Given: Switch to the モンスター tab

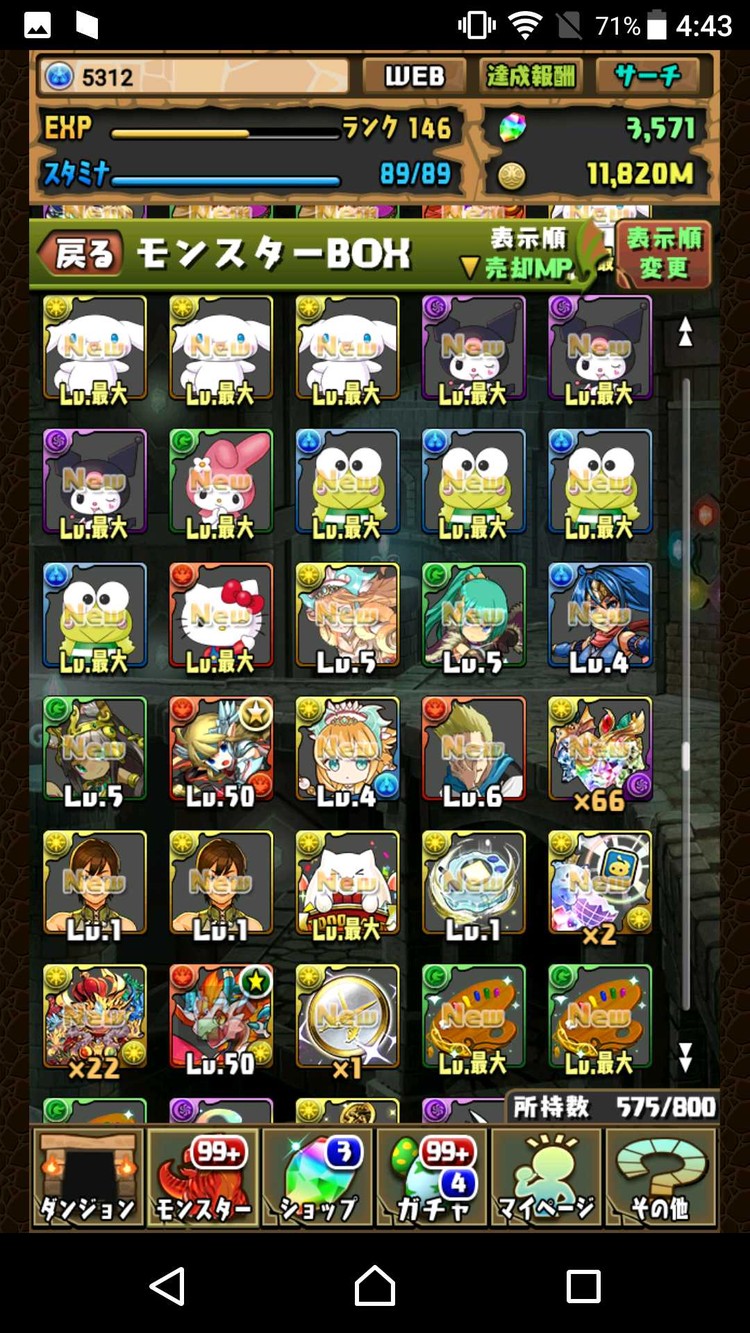Looking at the screenshot, I should tap(202, 1177).
